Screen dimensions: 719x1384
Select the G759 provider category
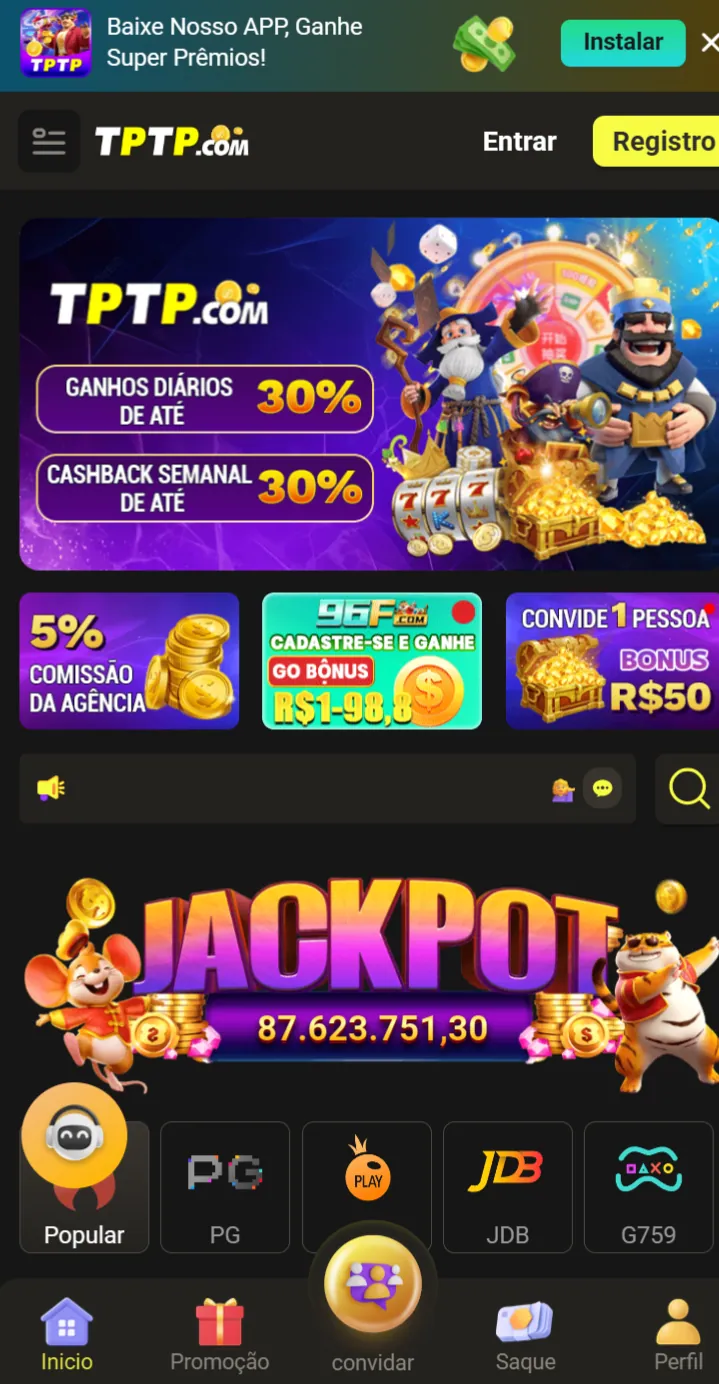coord(648,1187)
